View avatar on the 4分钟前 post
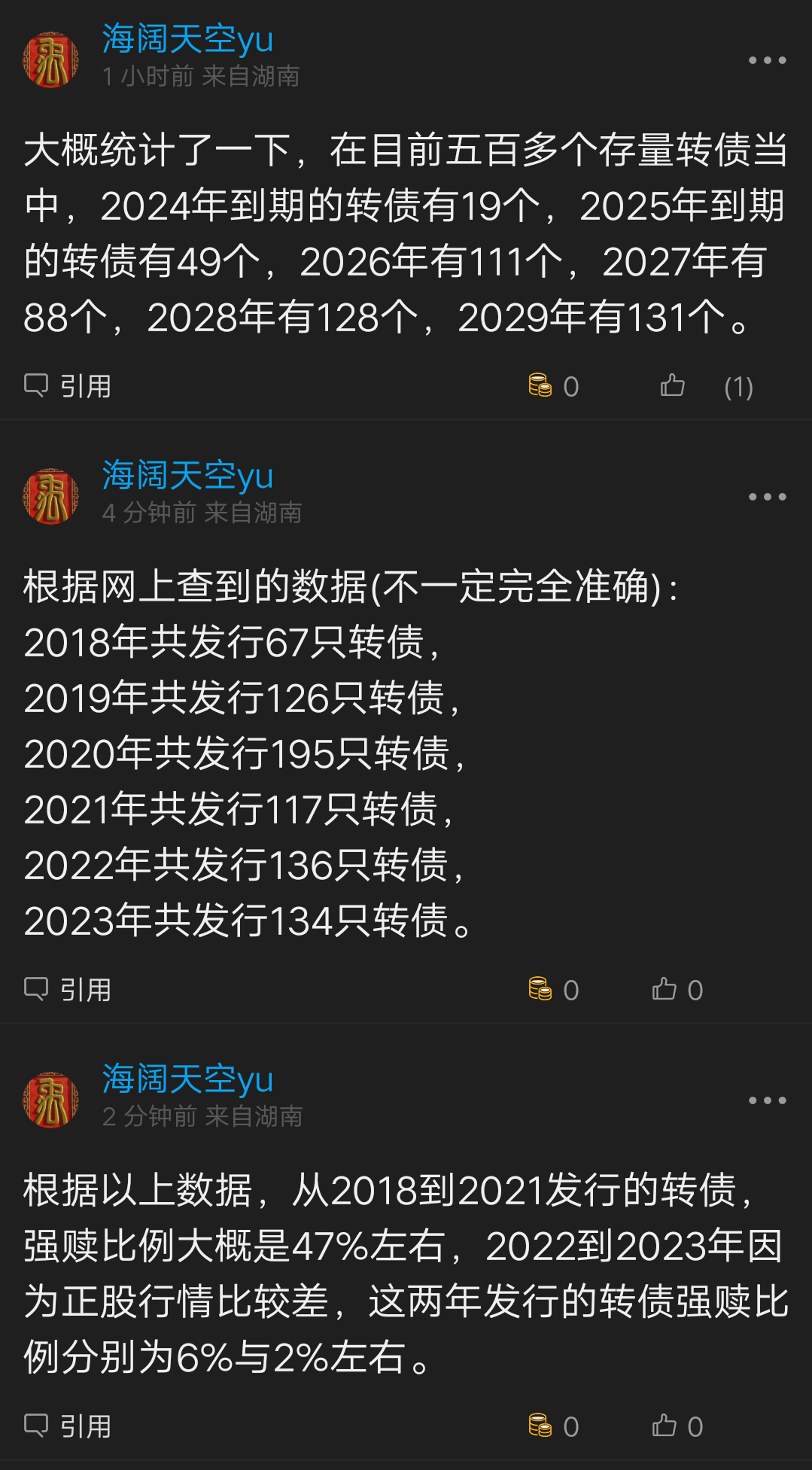The width and height of the screenshot is (812, 1470). (51, 497)
